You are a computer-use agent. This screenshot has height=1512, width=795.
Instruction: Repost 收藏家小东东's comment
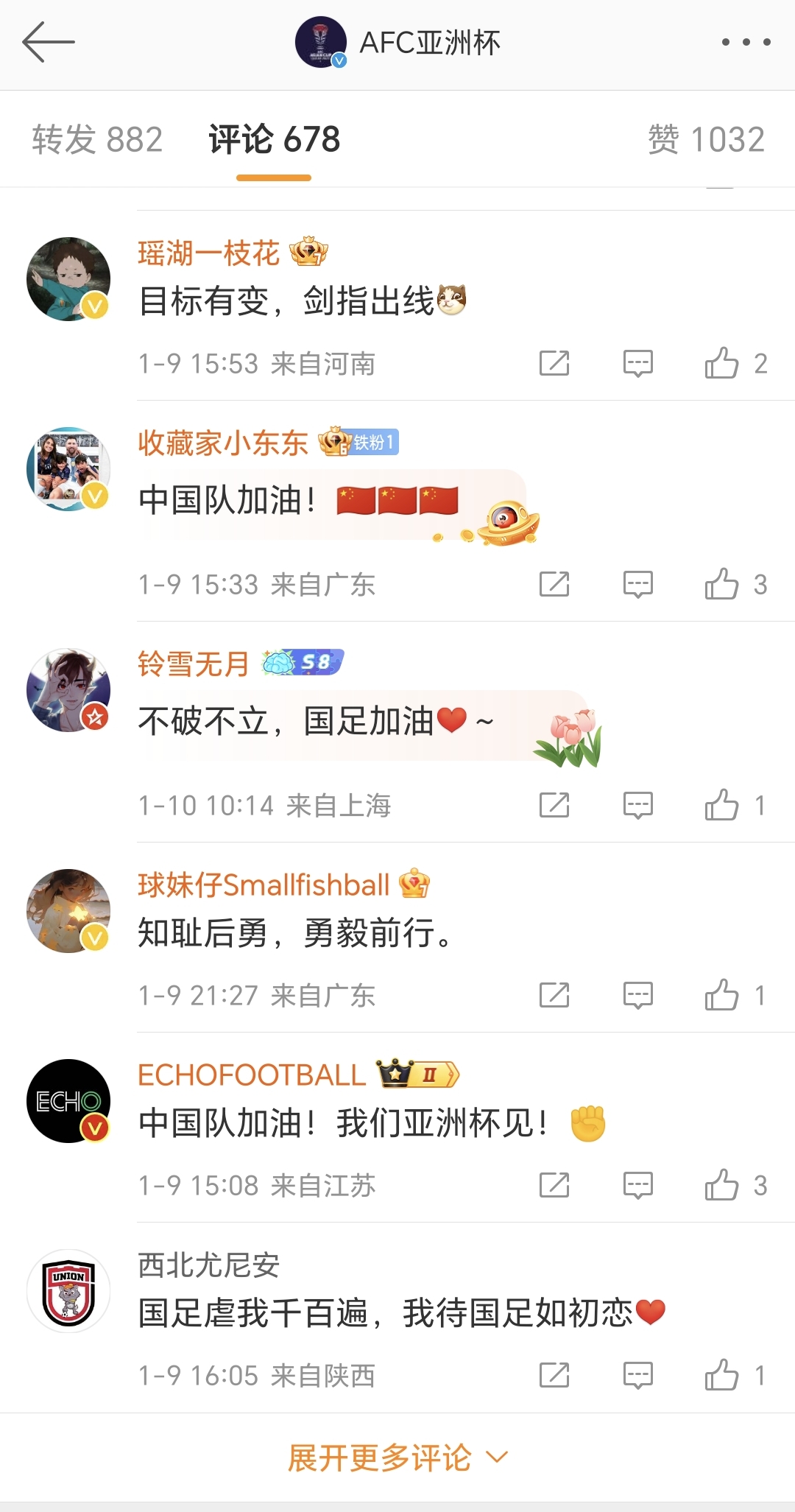(x=554, y=584)
